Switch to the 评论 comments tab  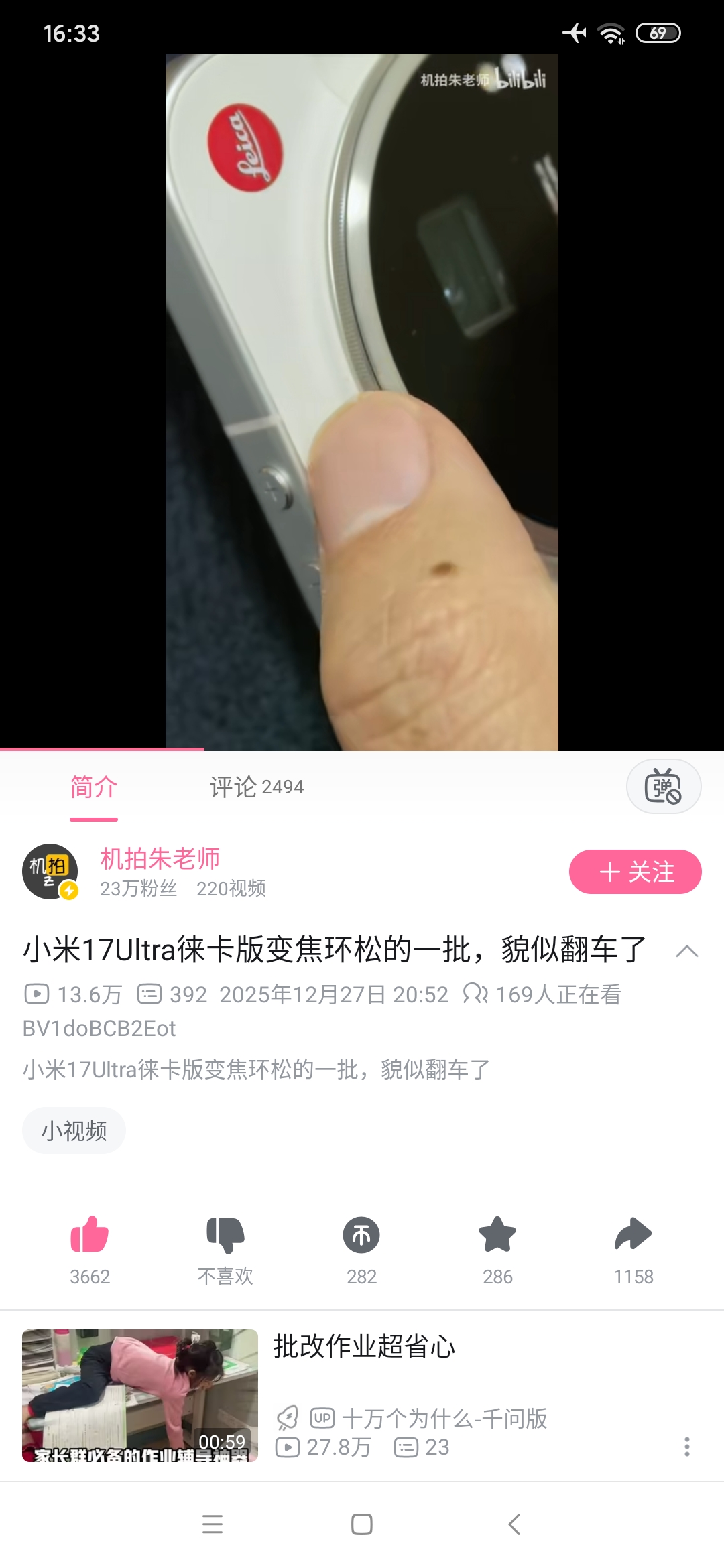[x=256, y=787]
